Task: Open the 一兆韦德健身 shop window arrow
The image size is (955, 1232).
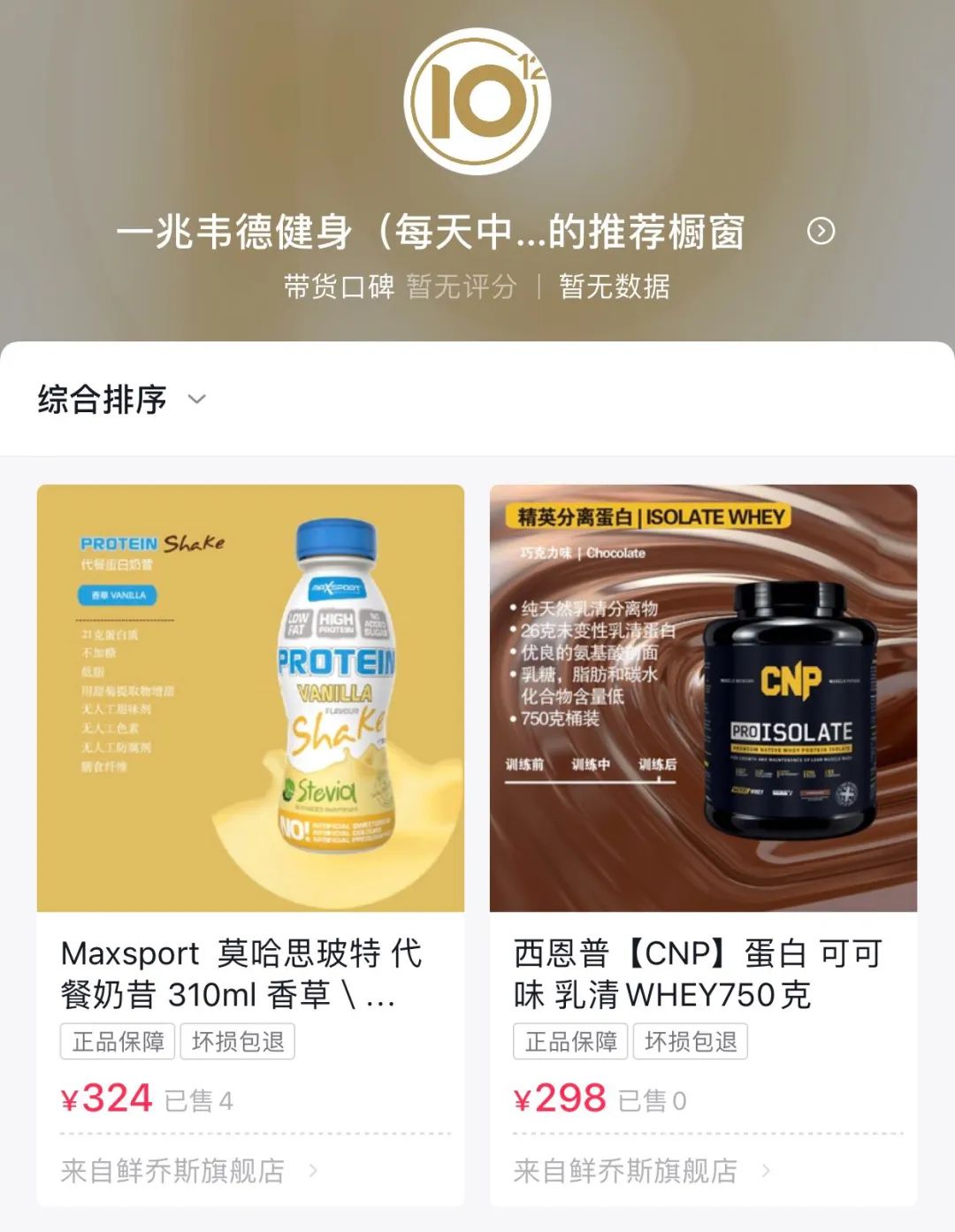Action: (x=821, y=232)
